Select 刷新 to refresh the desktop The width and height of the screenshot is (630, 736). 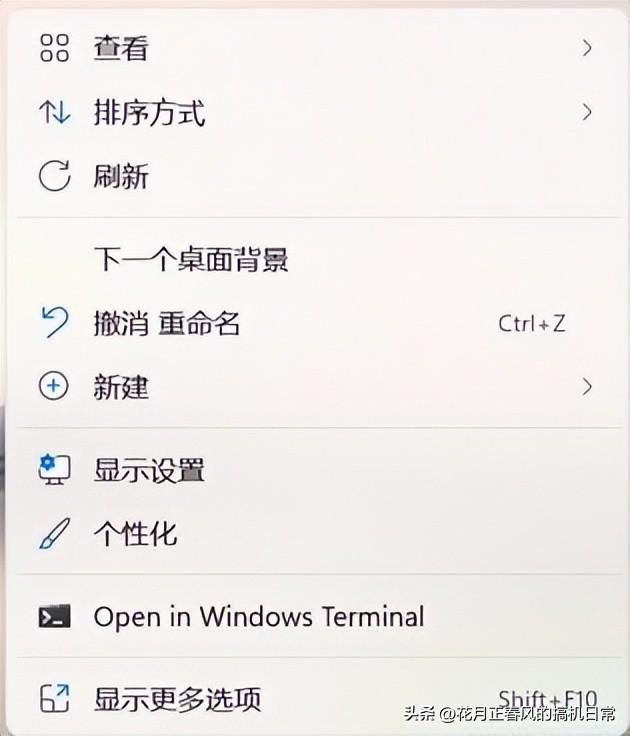pyautogui.click(x=120, y=177)
